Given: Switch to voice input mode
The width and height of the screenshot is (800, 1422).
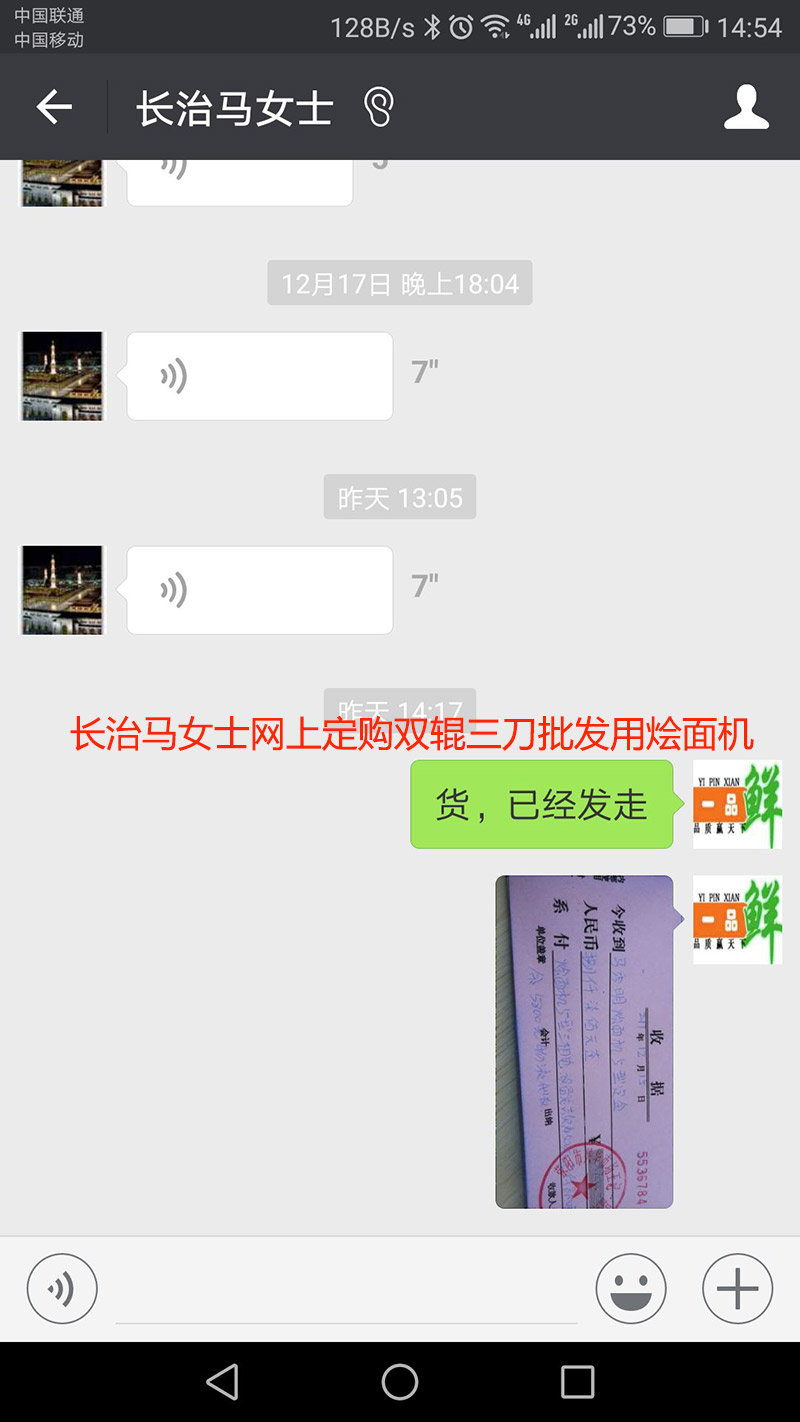Looking at the screenshot, I should pyautogui.click(x=62, y=1289).
